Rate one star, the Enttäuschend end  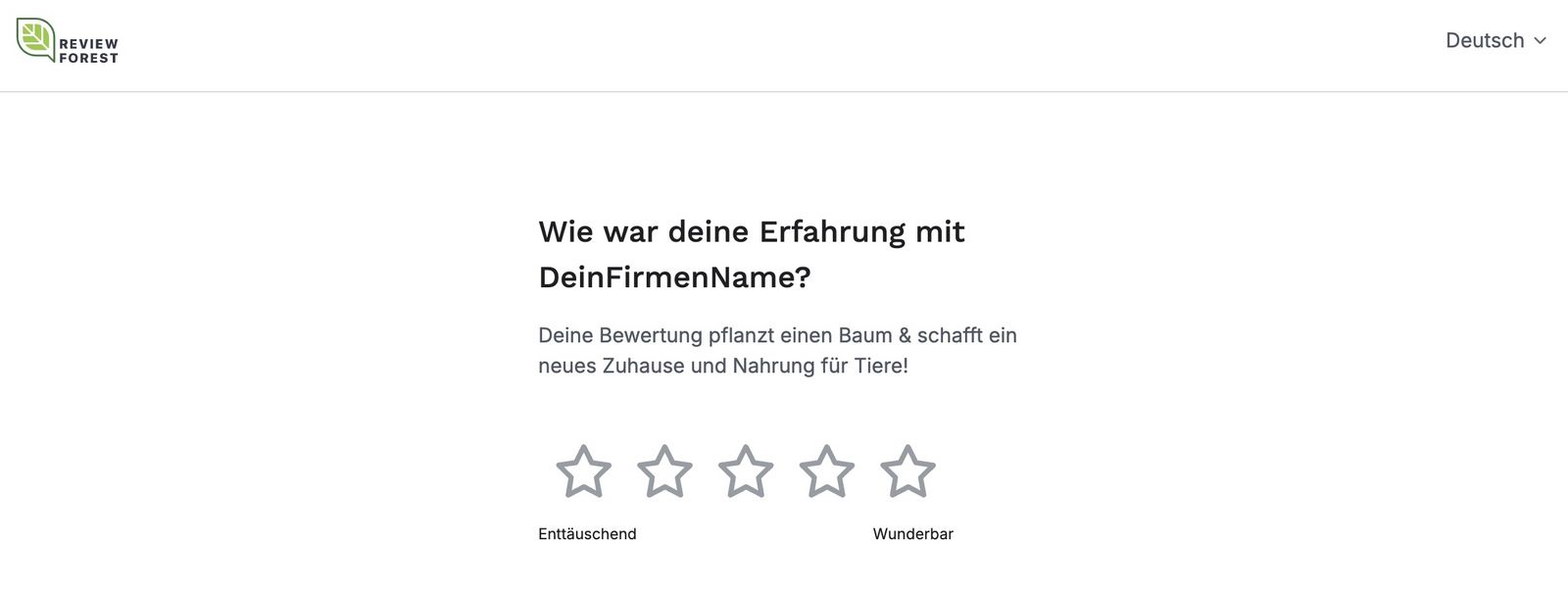(x=584, y=471)
